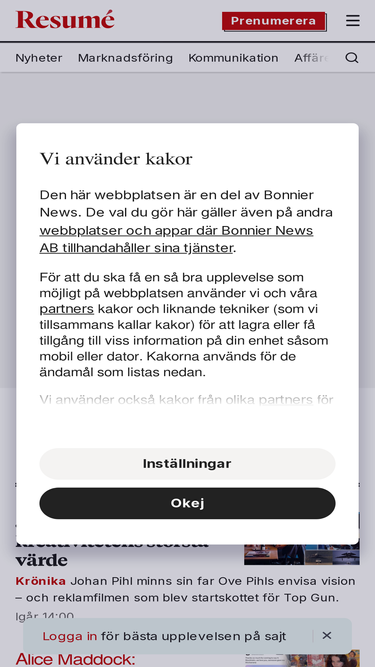Switch to the Nyheter section
This screenshot has width=375, height=667.
pyautogui.click(x=39, y=58)
